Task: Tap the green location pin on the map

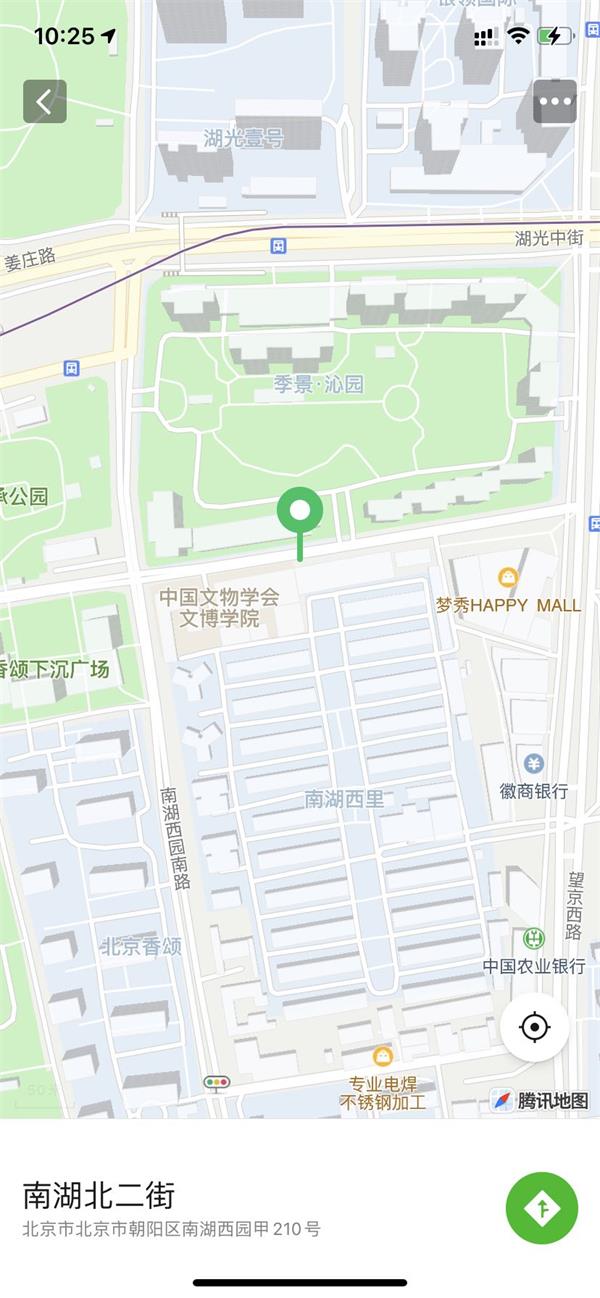Action: [300, 512]
